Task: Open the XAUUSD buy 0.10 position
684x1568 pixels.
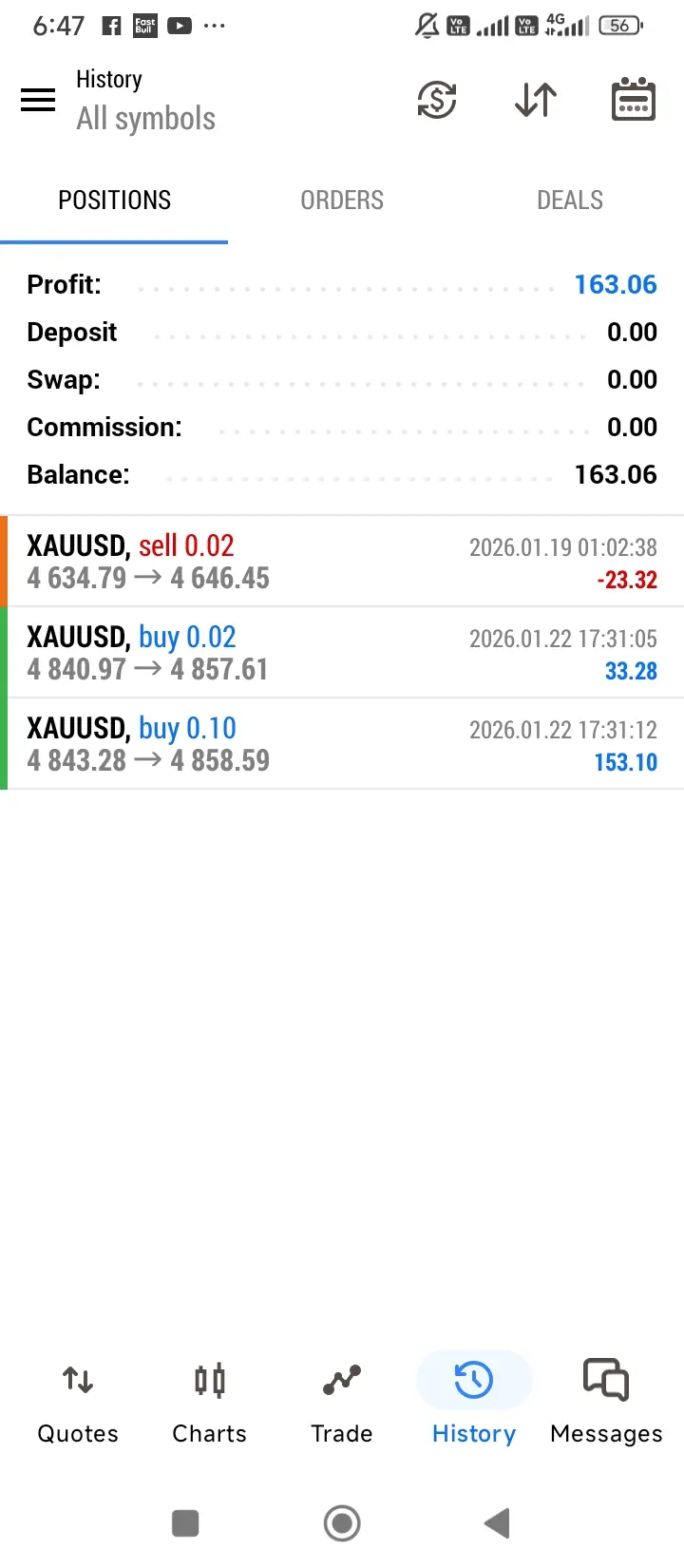Action: click(x=342, y=744)
